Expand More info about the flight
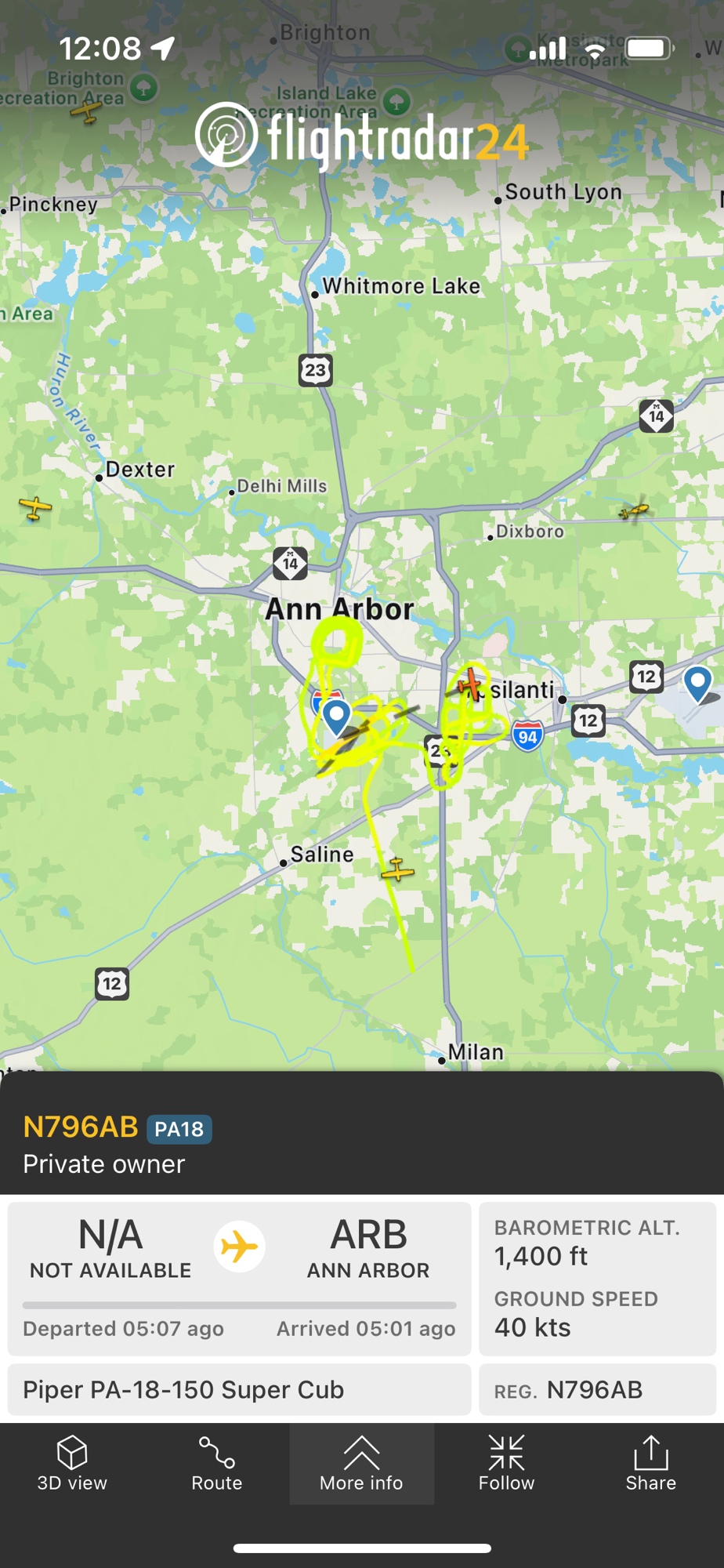724x1568 pixels. (x=361, y=1464)
